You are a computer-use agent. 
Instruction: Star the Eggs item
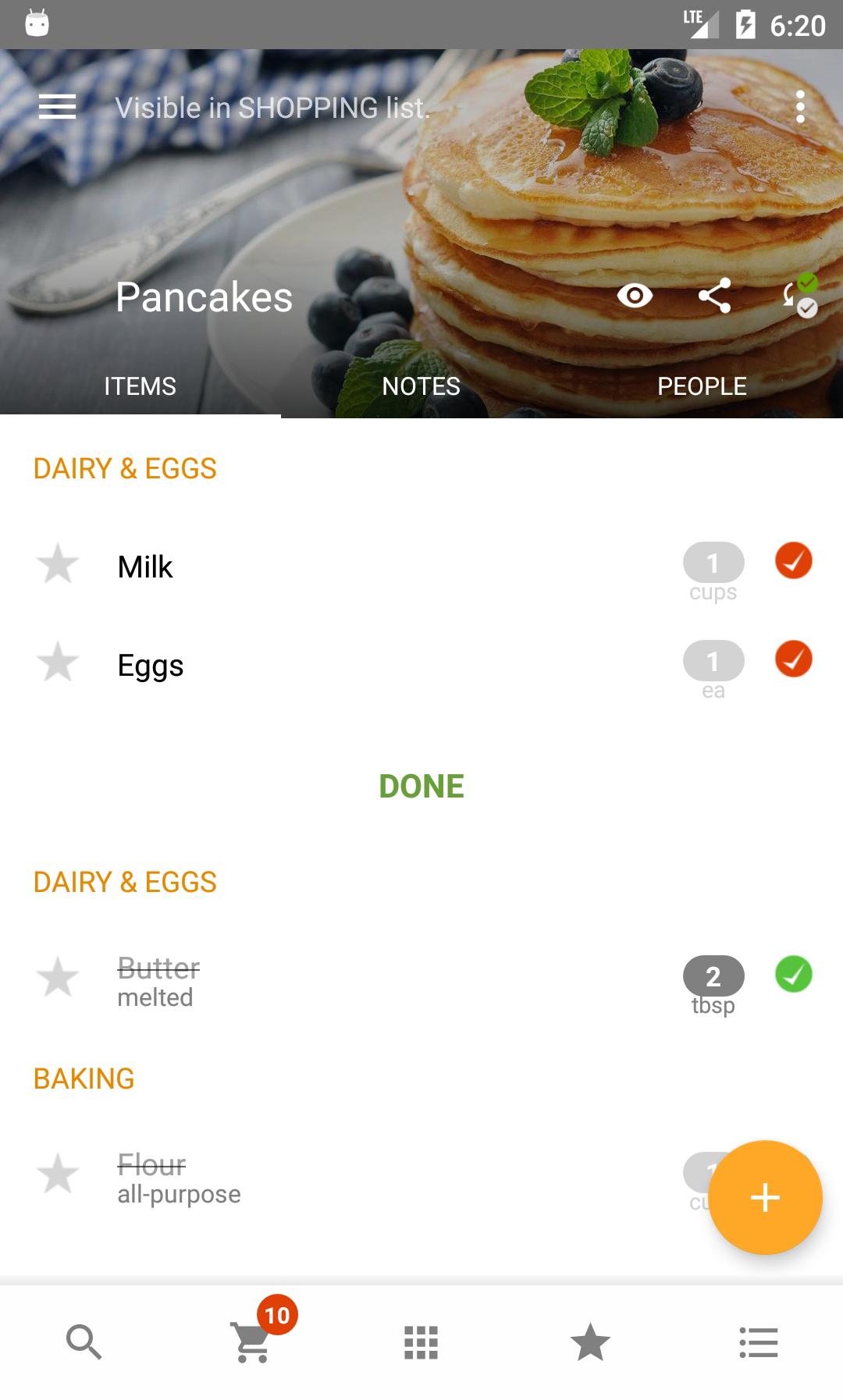(58, 663)
